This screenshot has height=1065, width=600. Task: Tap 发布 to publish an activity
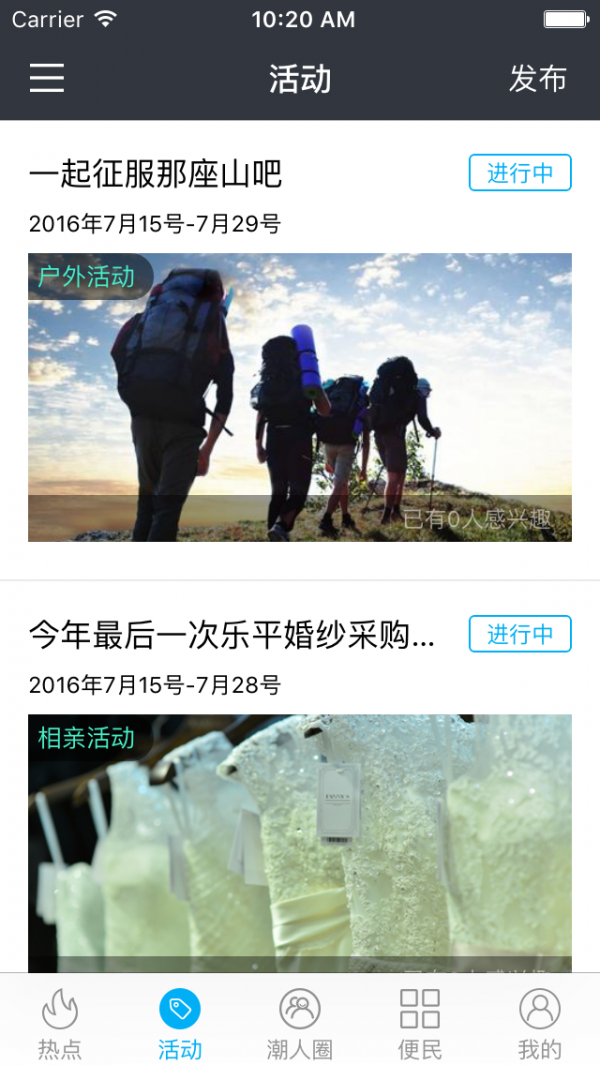point(537,78)
